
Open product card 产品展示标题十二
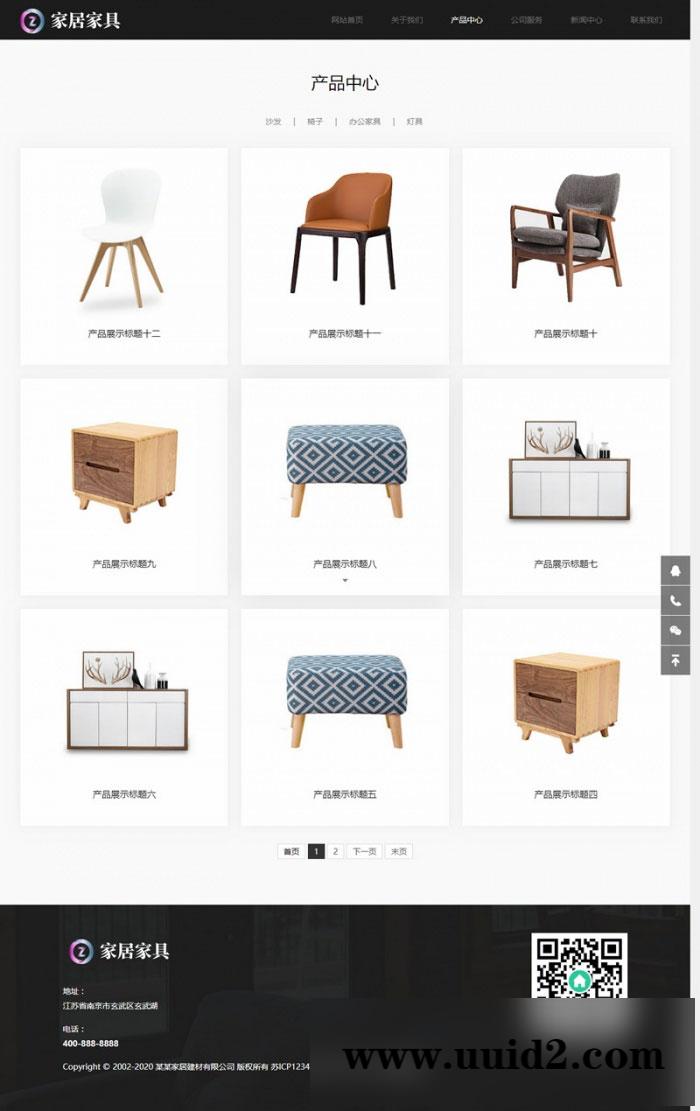(124, 256)
